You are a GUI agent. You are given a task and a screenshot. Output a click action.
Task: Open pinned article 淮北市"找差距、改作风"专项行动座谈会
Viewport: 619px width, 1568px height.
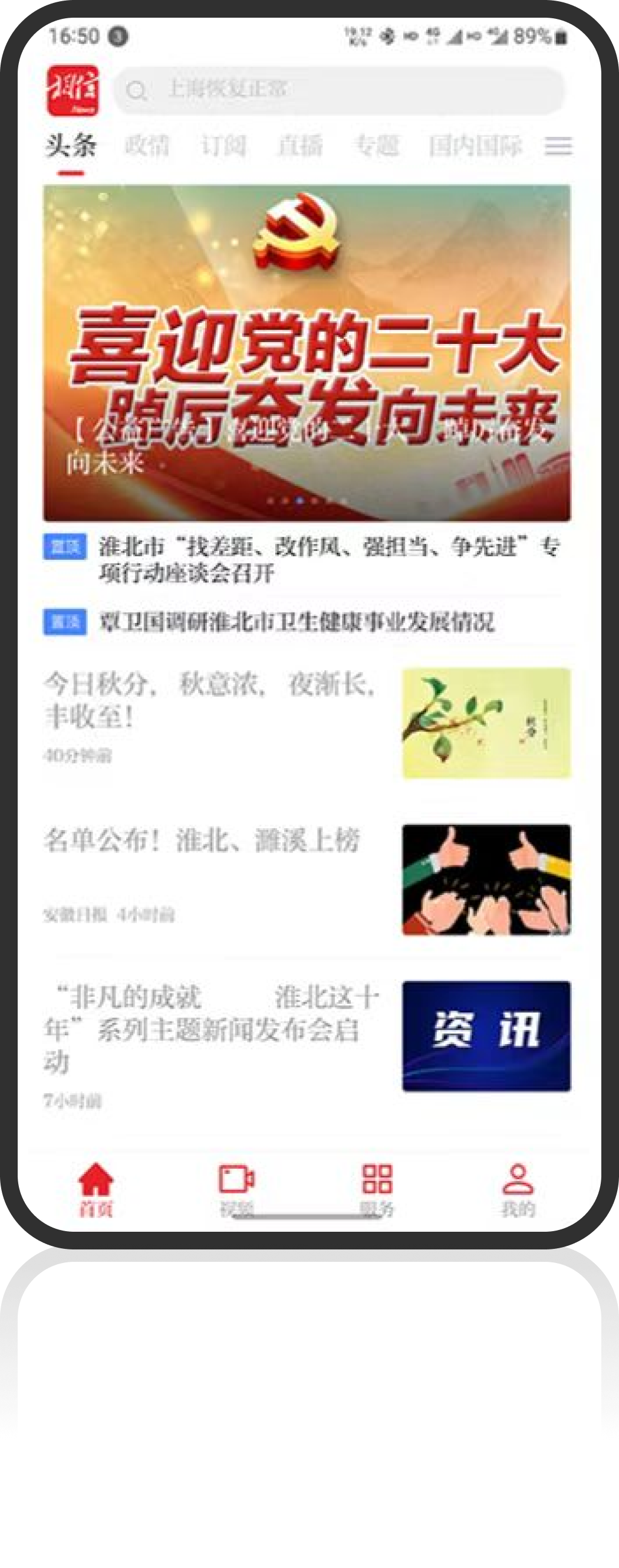(328, 559)
